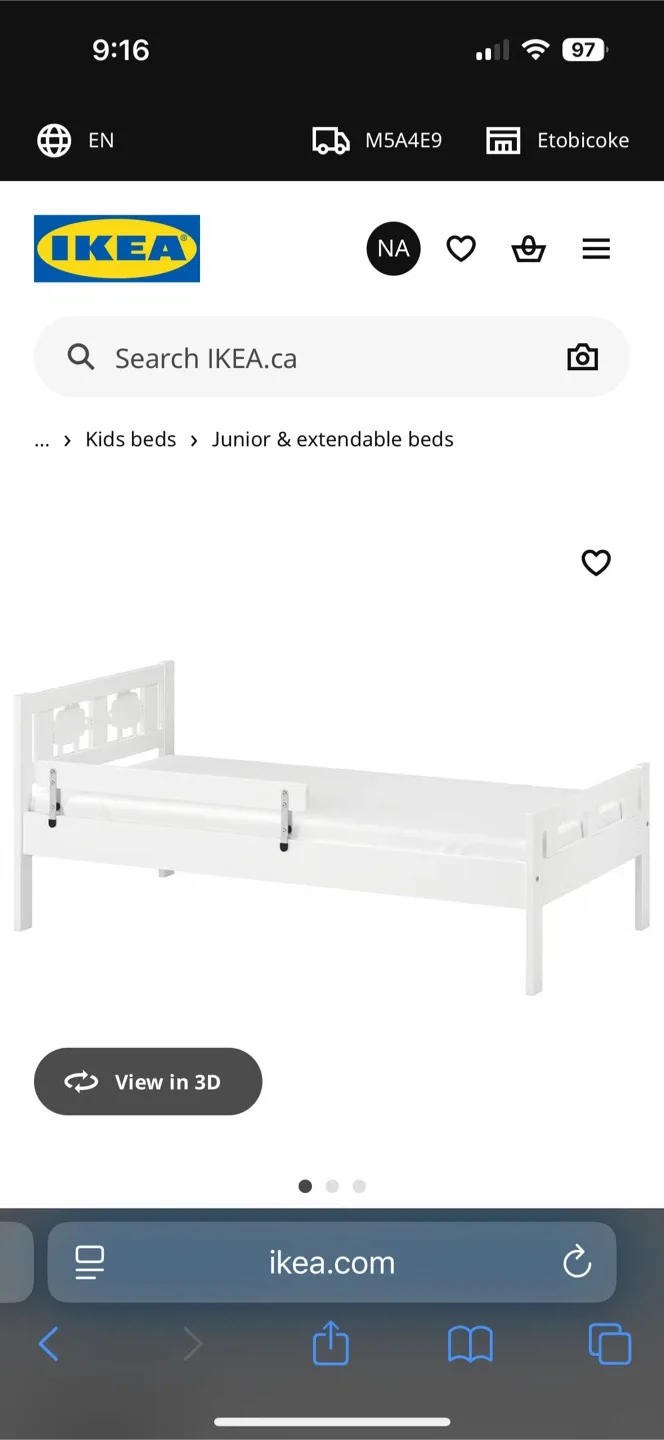The width and height of the screenshot is (664, 1440).
Task: Open the favourites list in the header
Action: (x=461, y=248)
